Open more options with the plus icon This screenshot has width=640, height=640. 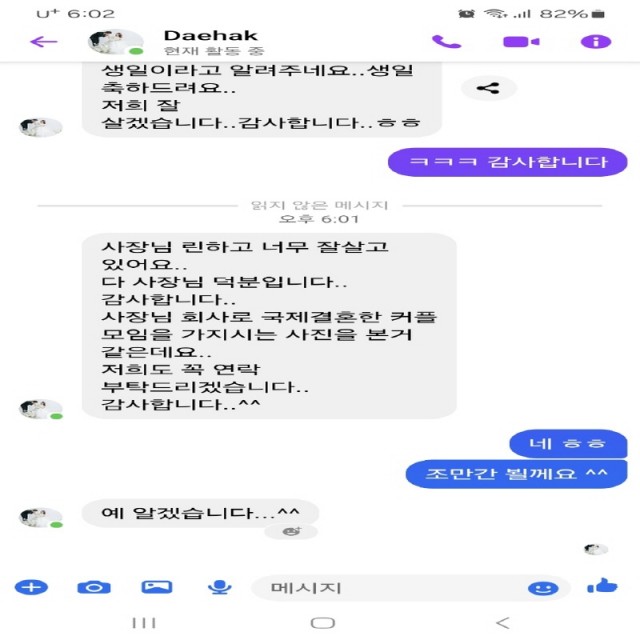31,587
